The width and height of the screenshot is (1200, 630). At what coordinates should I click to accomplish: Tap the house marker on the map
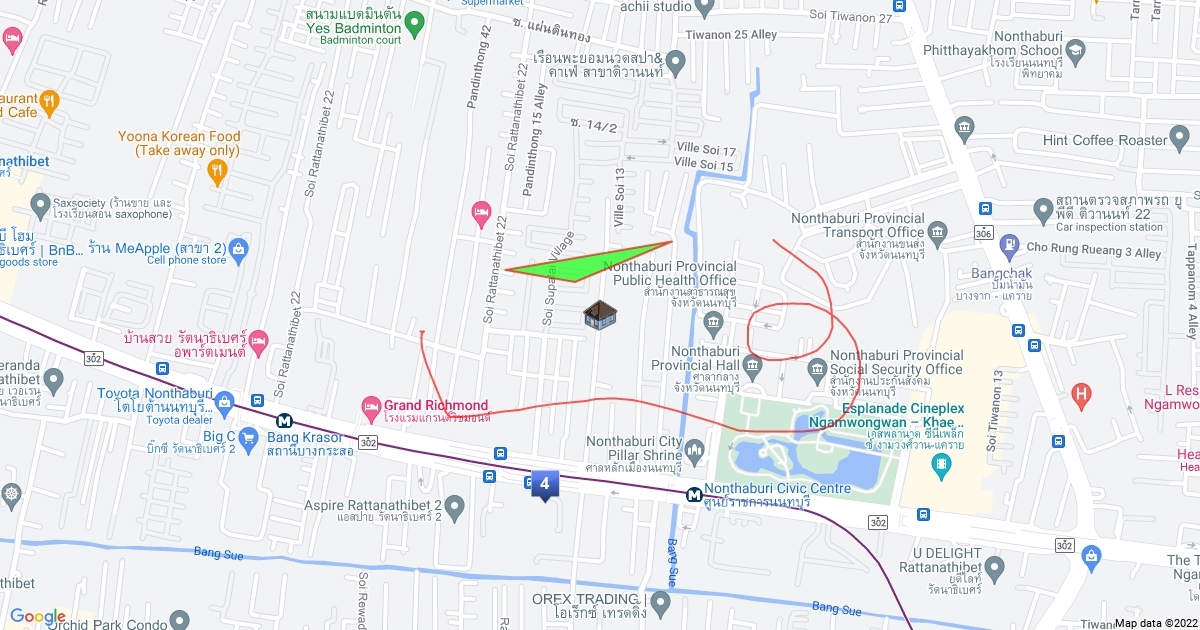(x=600, y=315)
